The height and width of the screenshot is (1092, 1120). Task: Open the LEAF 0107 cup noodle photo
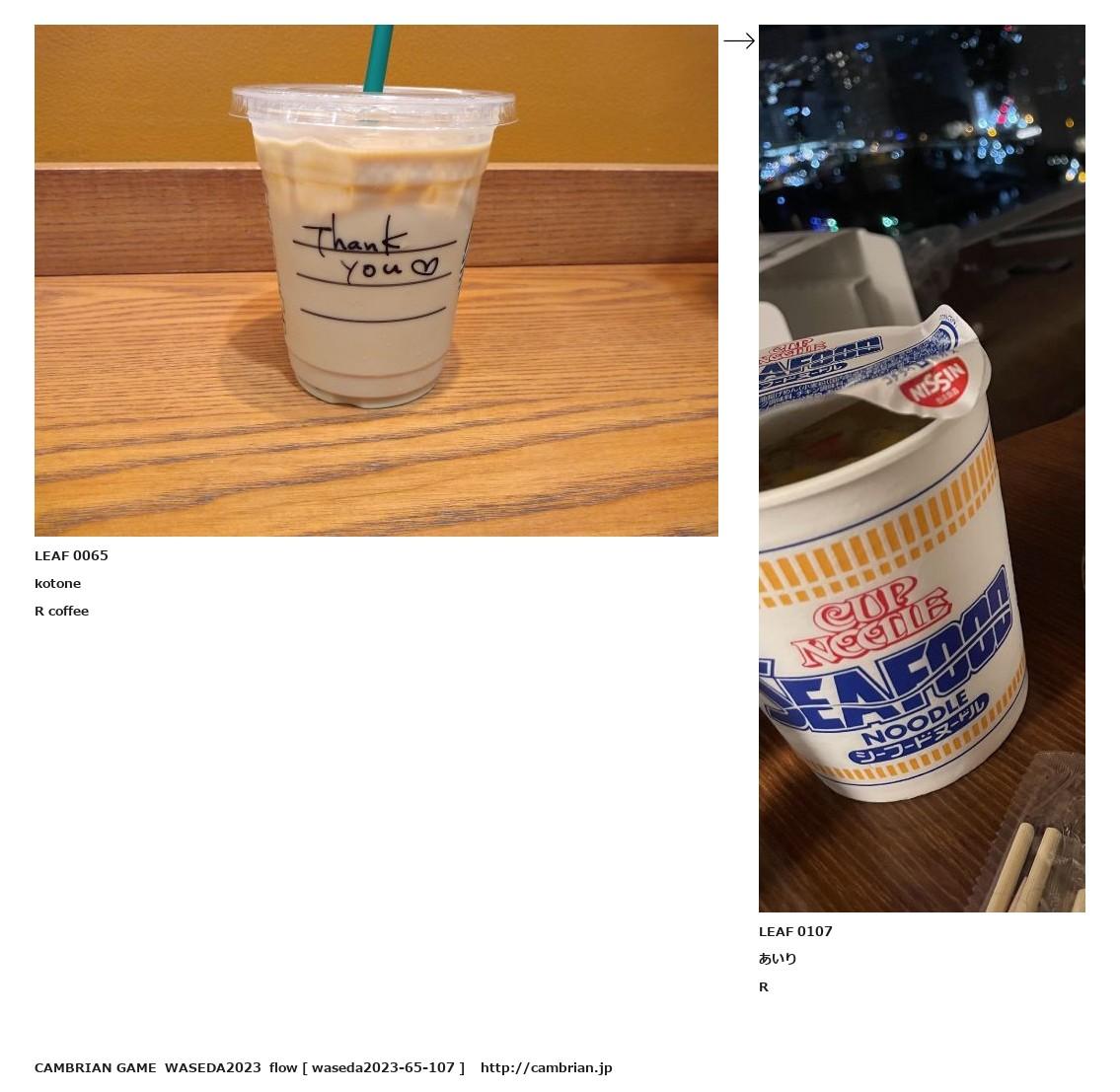(x=921, y=469)
